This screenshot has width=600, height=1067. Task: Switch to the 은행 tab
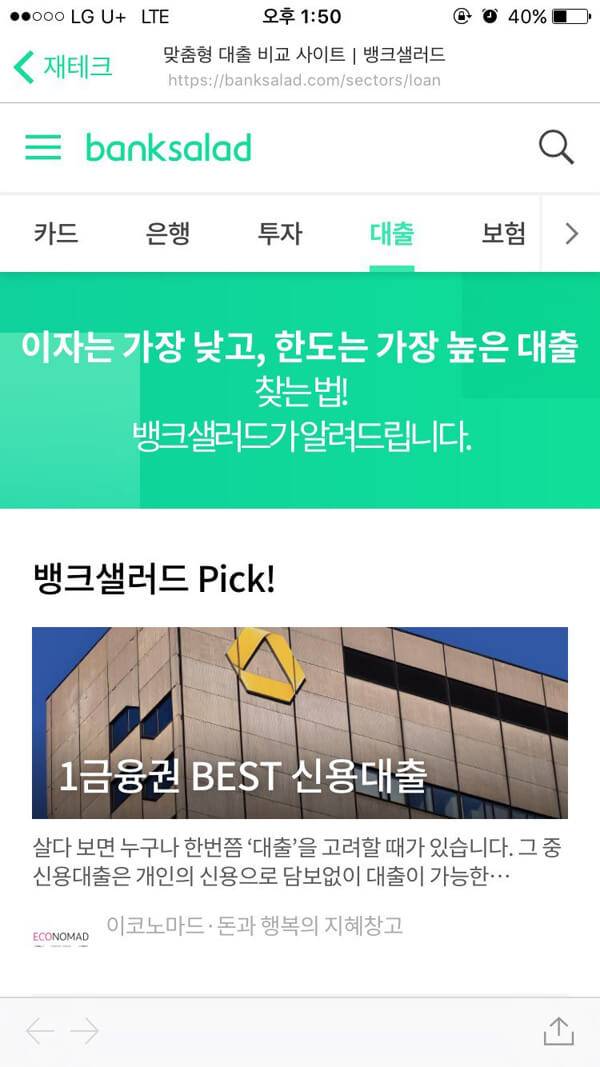[168, 234]
